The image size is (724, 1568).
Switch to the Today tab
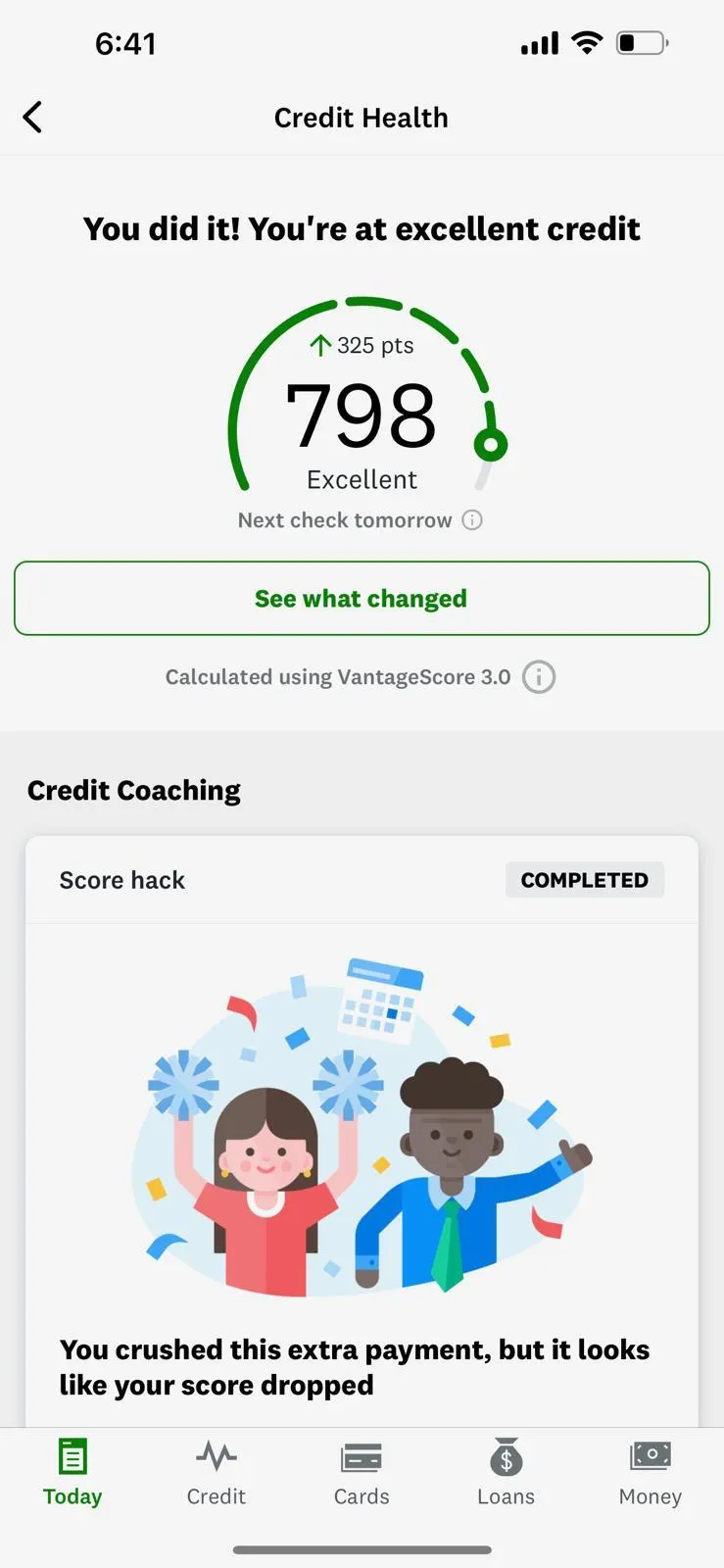point(72,1473)
